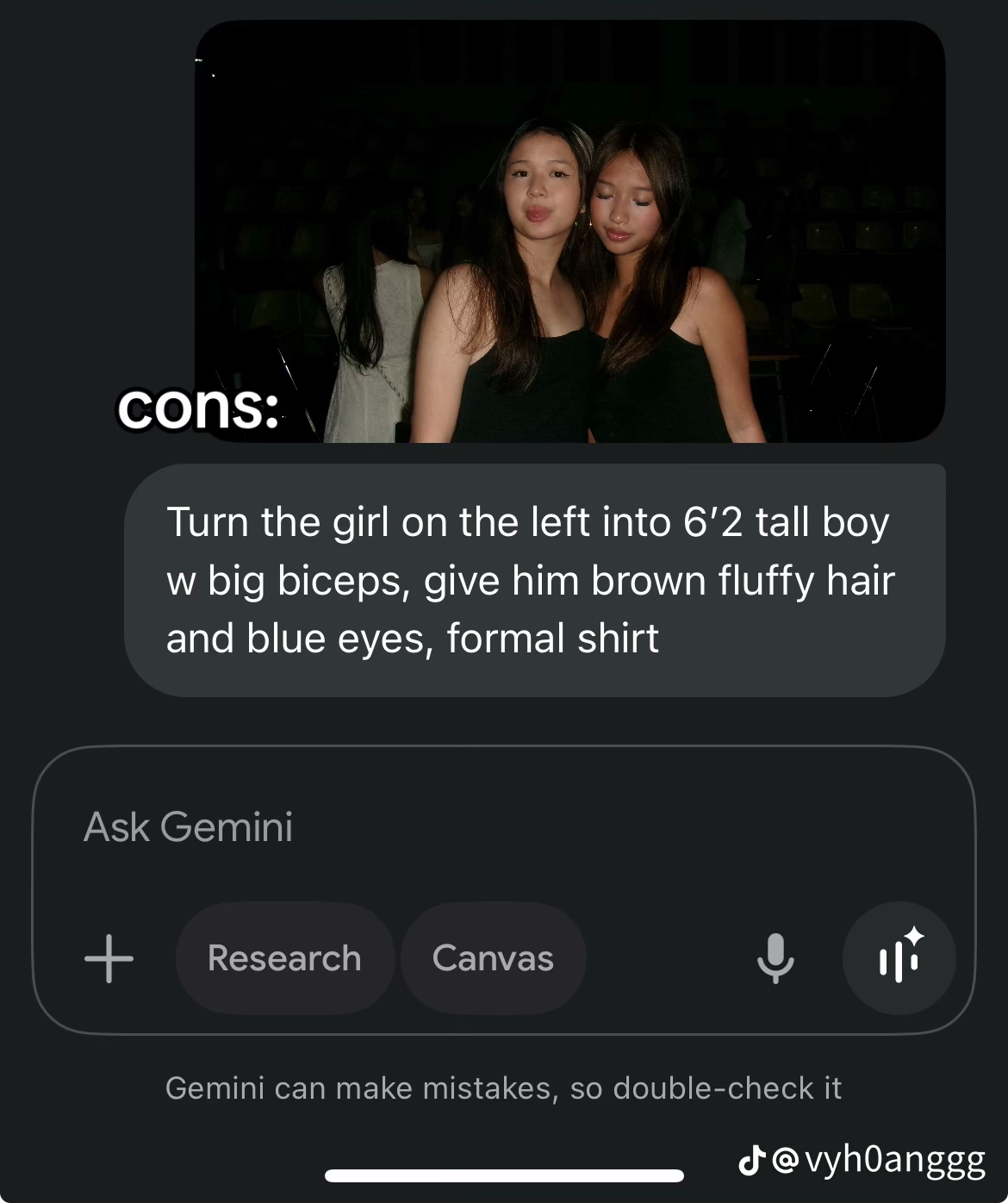Open the plus attachment menu

point(109,958)
